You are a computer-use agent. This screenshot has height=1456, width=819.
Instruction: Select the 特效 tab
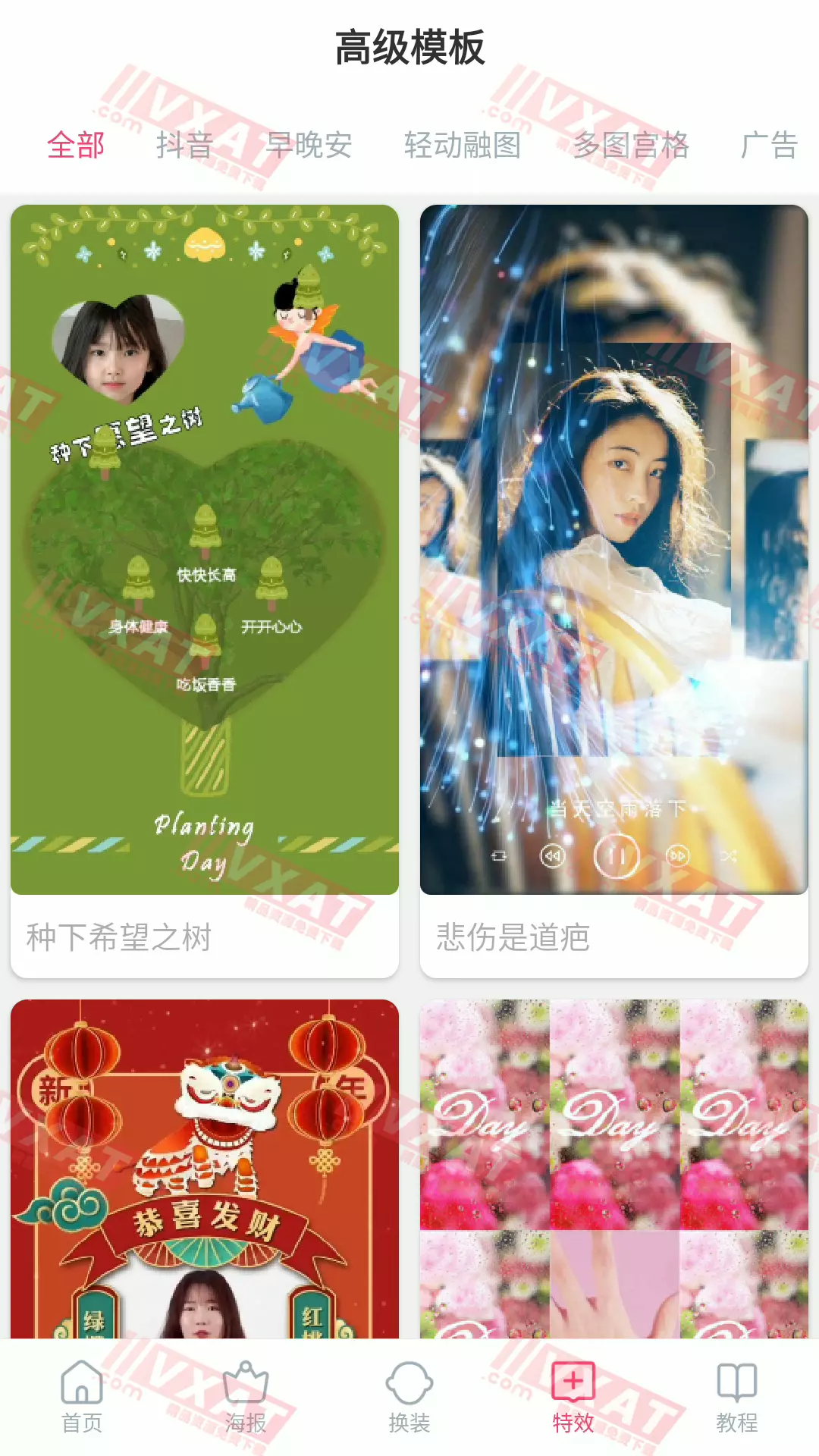point(573,1397)
